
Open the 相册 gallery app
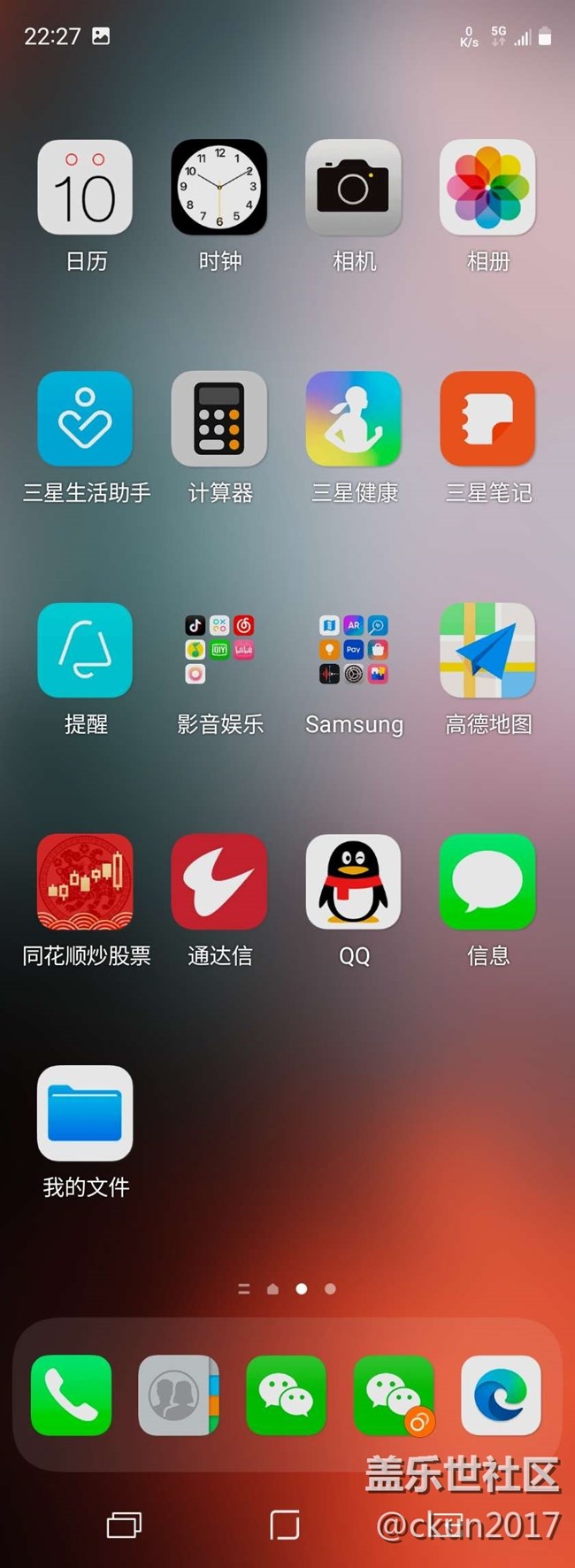[x=487, y=188]
